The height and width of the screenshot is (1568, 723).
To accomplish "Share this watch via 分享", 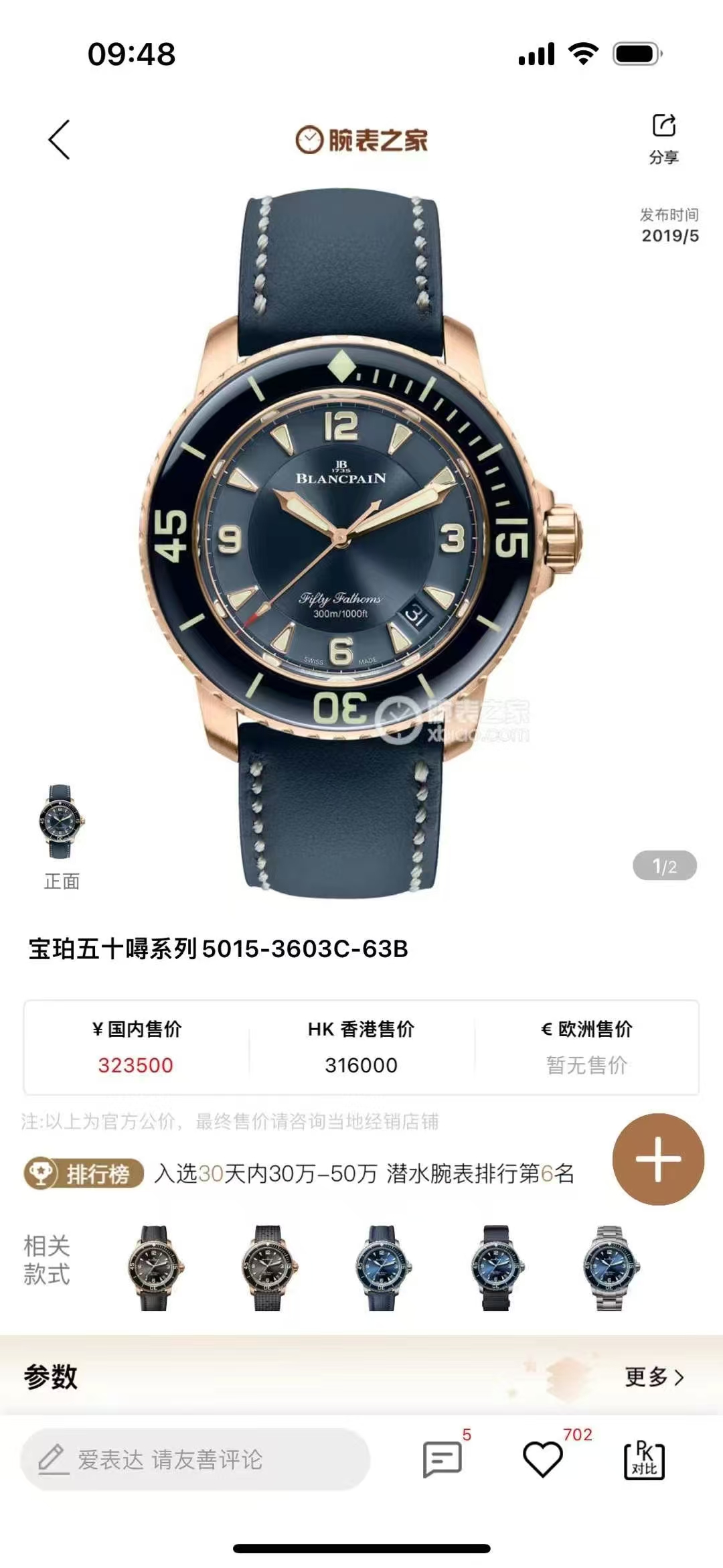I will point(664,139).
